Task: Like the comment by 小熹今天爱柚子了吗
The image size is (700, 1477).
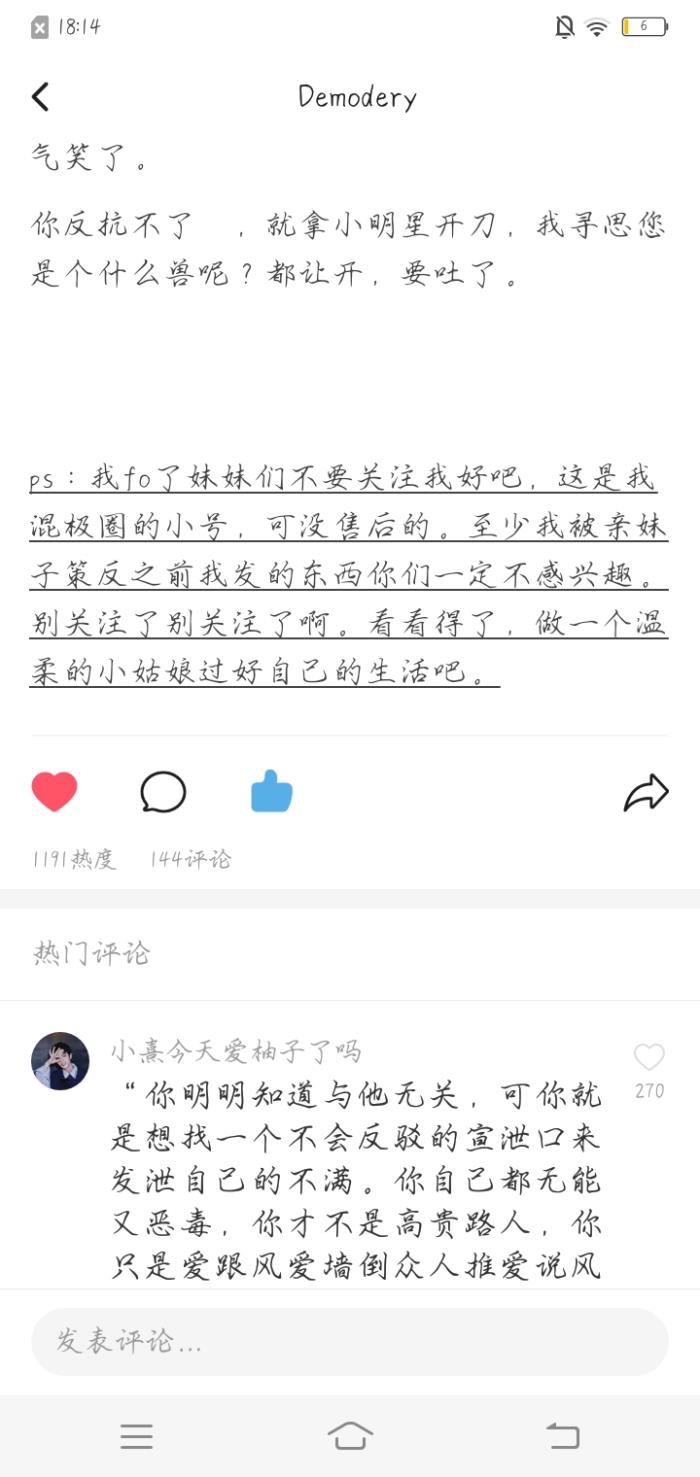Action: 649,1058
